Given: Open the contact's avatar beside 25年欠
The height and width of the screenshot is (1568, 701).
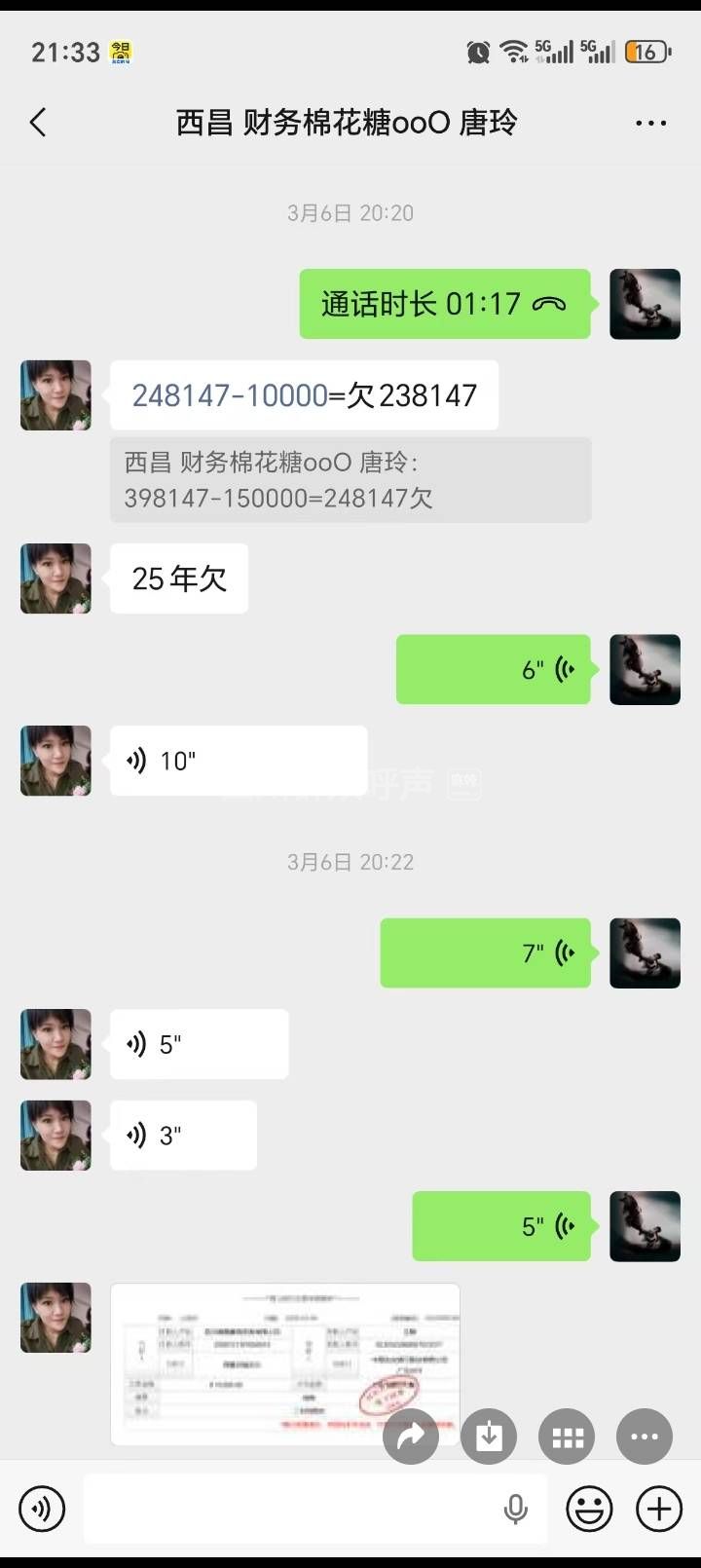Looking at the screenshot, I should pos(55,579).
